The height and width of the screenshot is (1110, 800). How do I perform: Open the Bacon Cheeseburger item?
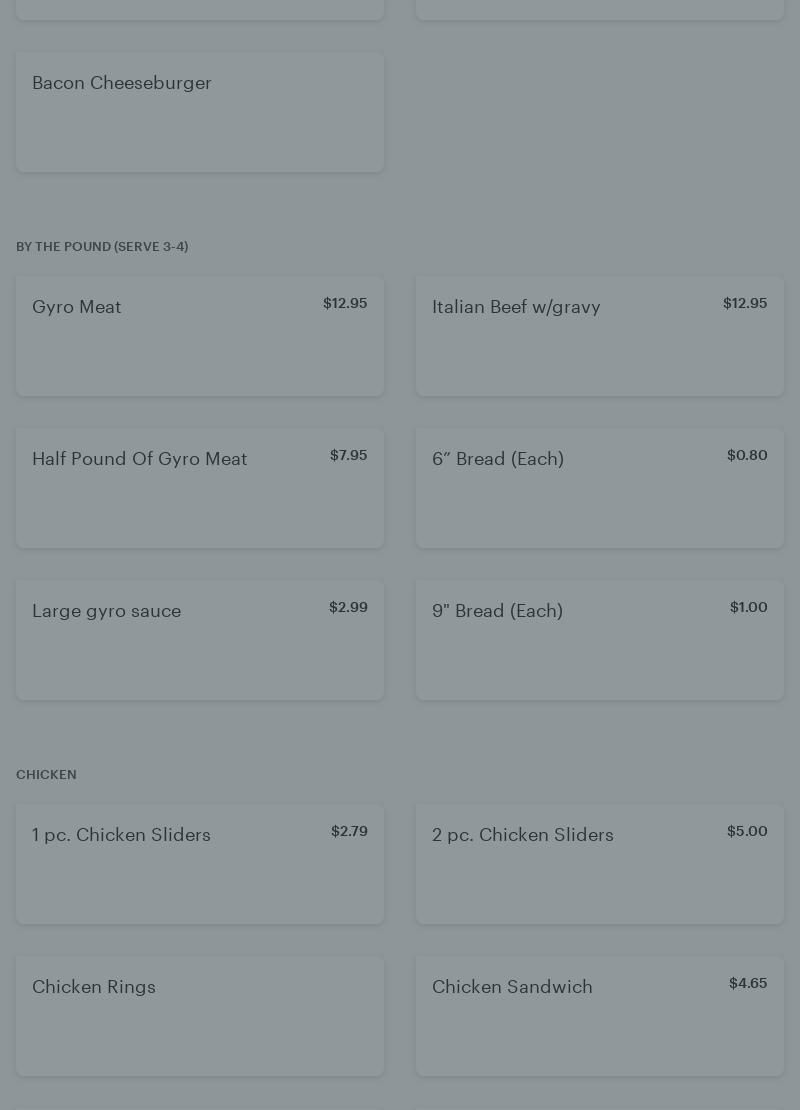200,111
